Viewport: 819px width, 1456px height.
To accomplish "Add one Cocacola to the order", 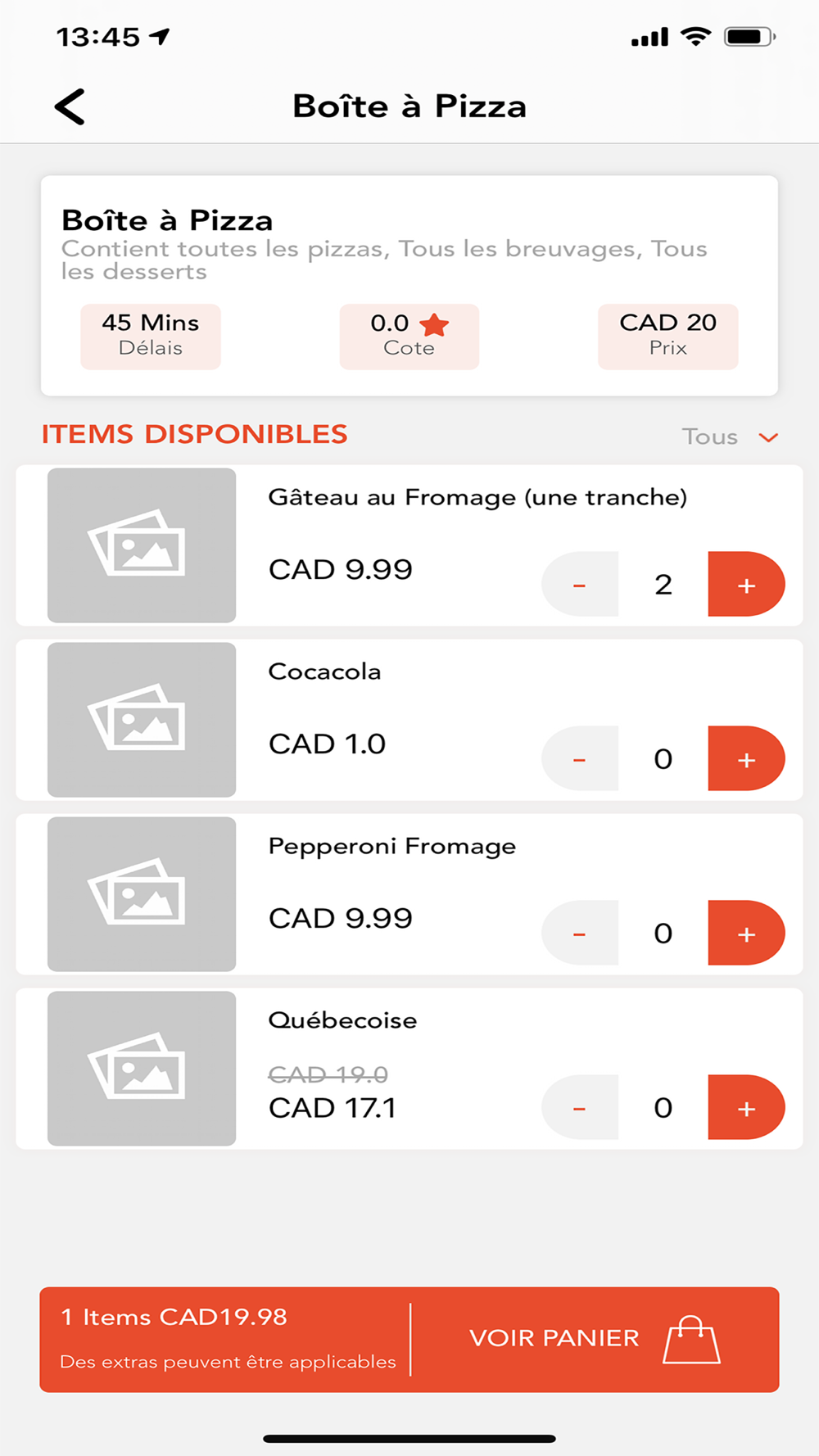I will pyautogui.click(x=746, y=758).
